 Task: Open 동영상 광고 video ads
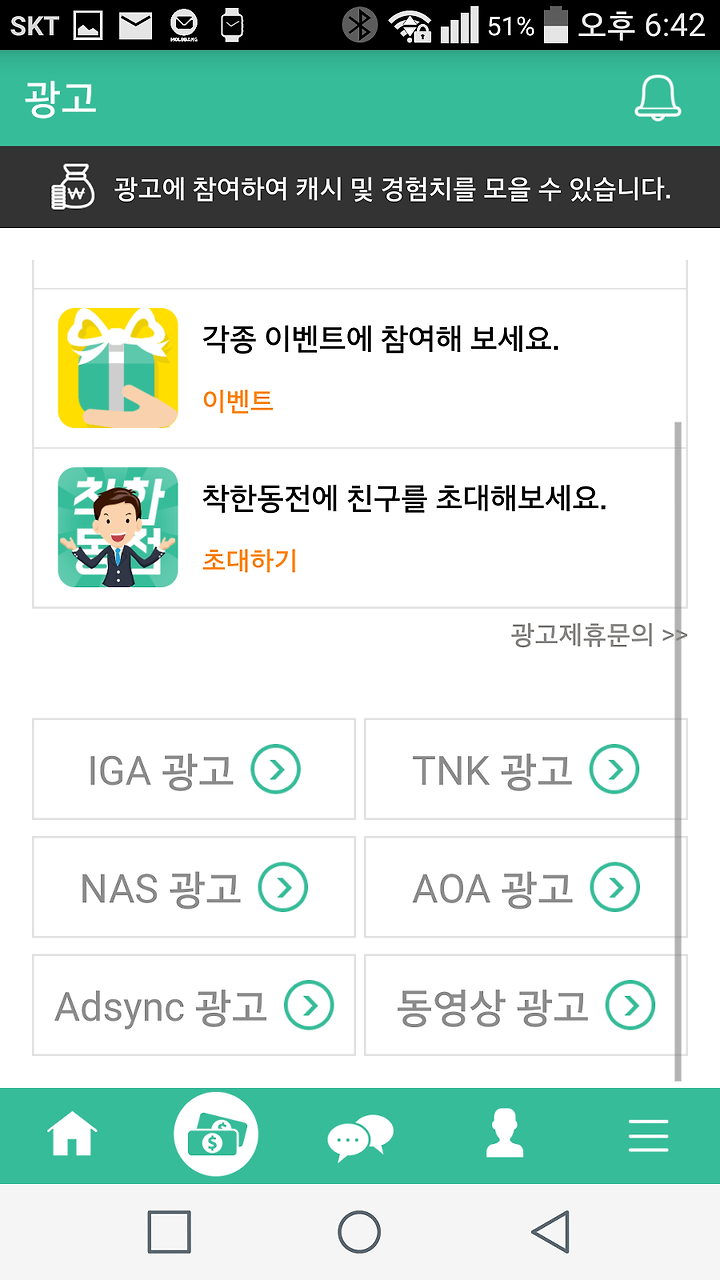[x=525, y=1005]
